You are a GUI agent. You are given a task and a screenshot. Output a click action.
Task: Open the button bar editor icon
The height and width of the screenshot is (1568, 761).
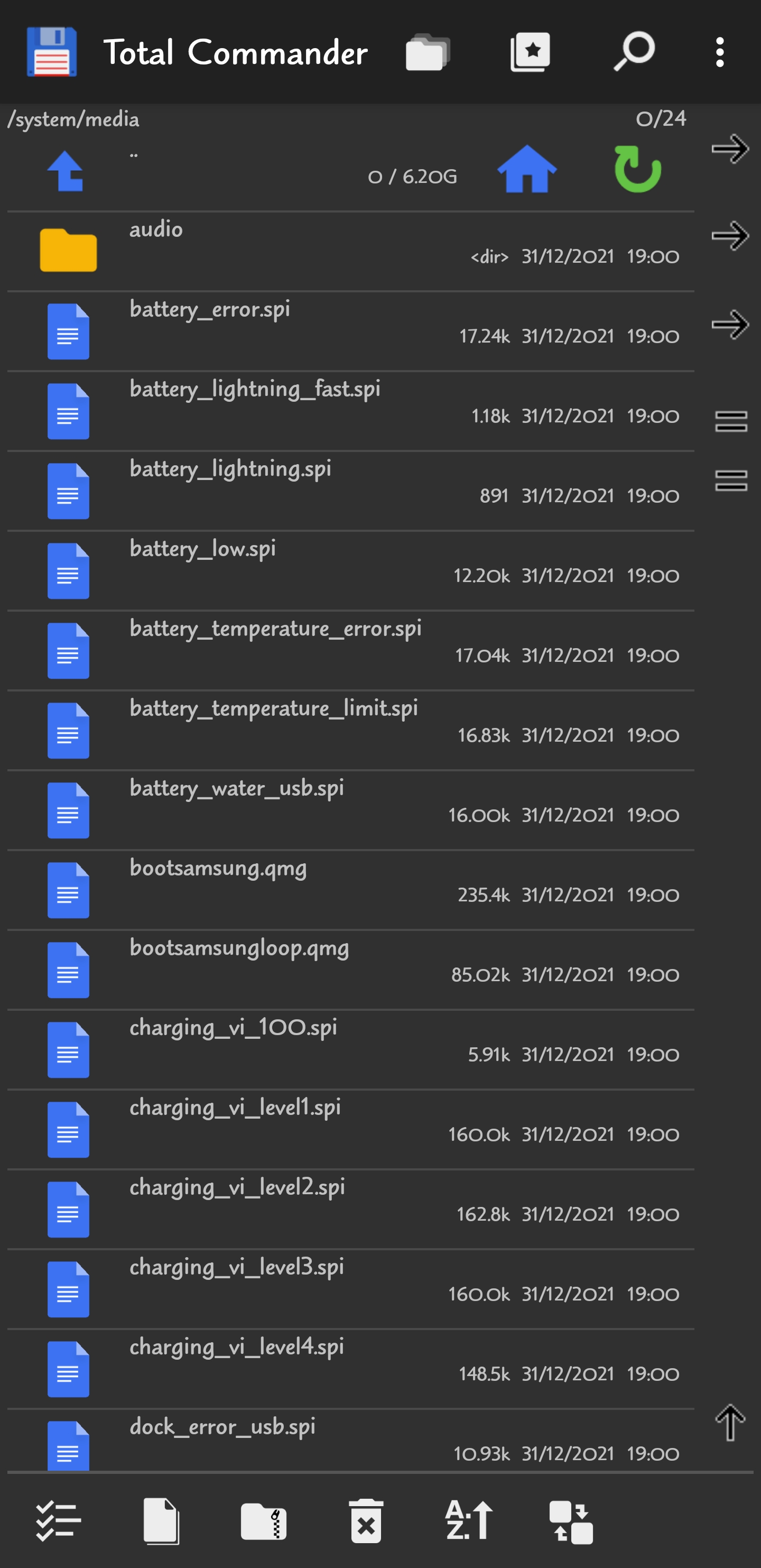[571, 1521]
